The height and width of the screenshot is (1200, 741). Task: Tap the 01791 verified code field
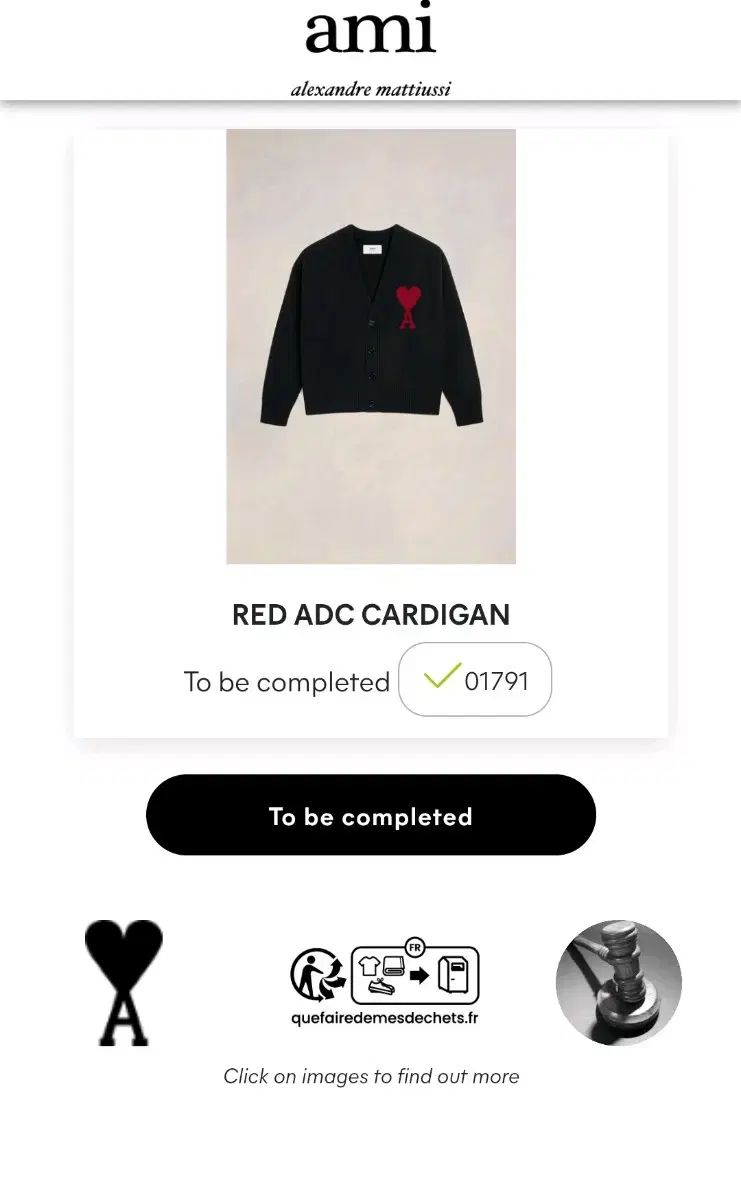pyautogui.click(x=475, y=680)
